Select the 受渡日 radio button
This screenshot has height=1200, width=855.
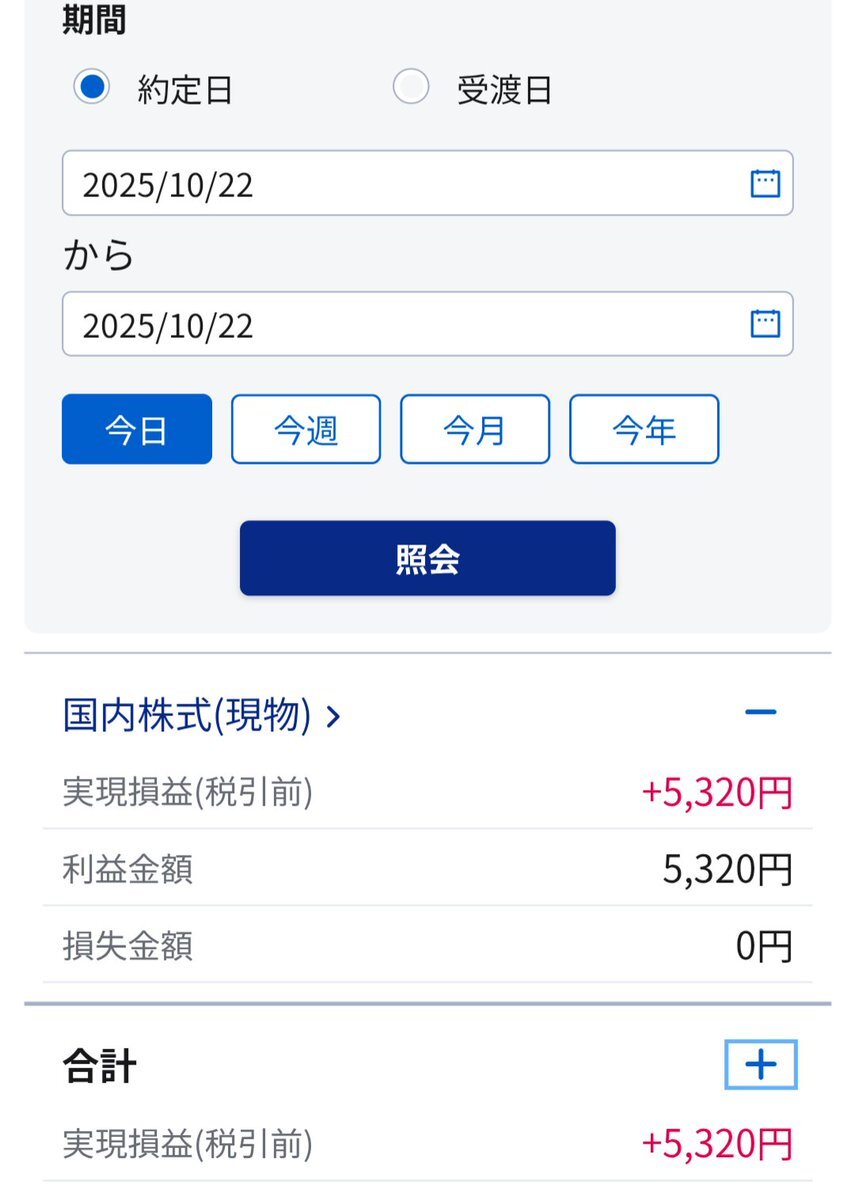click(410, 88)
